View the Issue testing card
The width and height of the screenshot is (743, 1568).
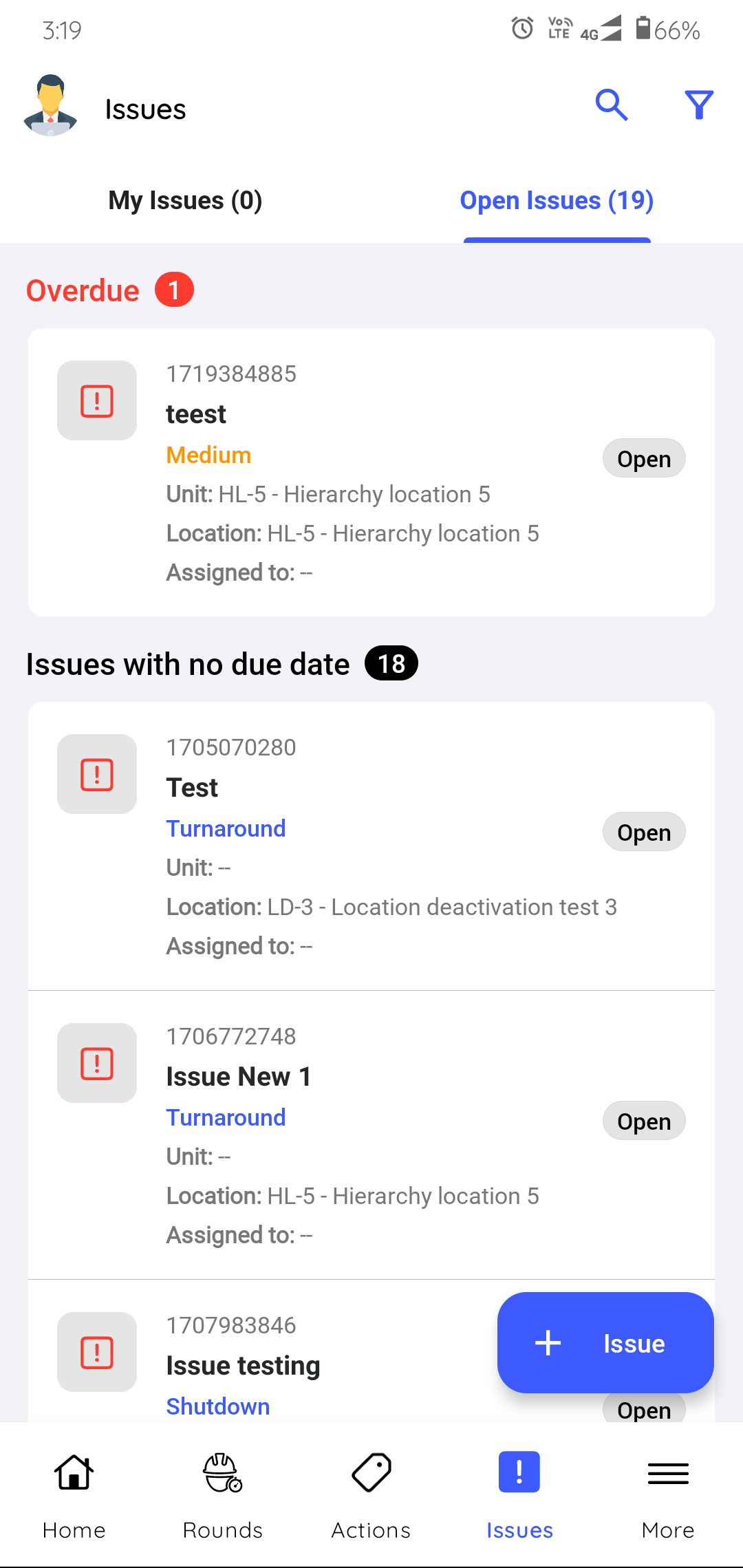click(275, 1366)
